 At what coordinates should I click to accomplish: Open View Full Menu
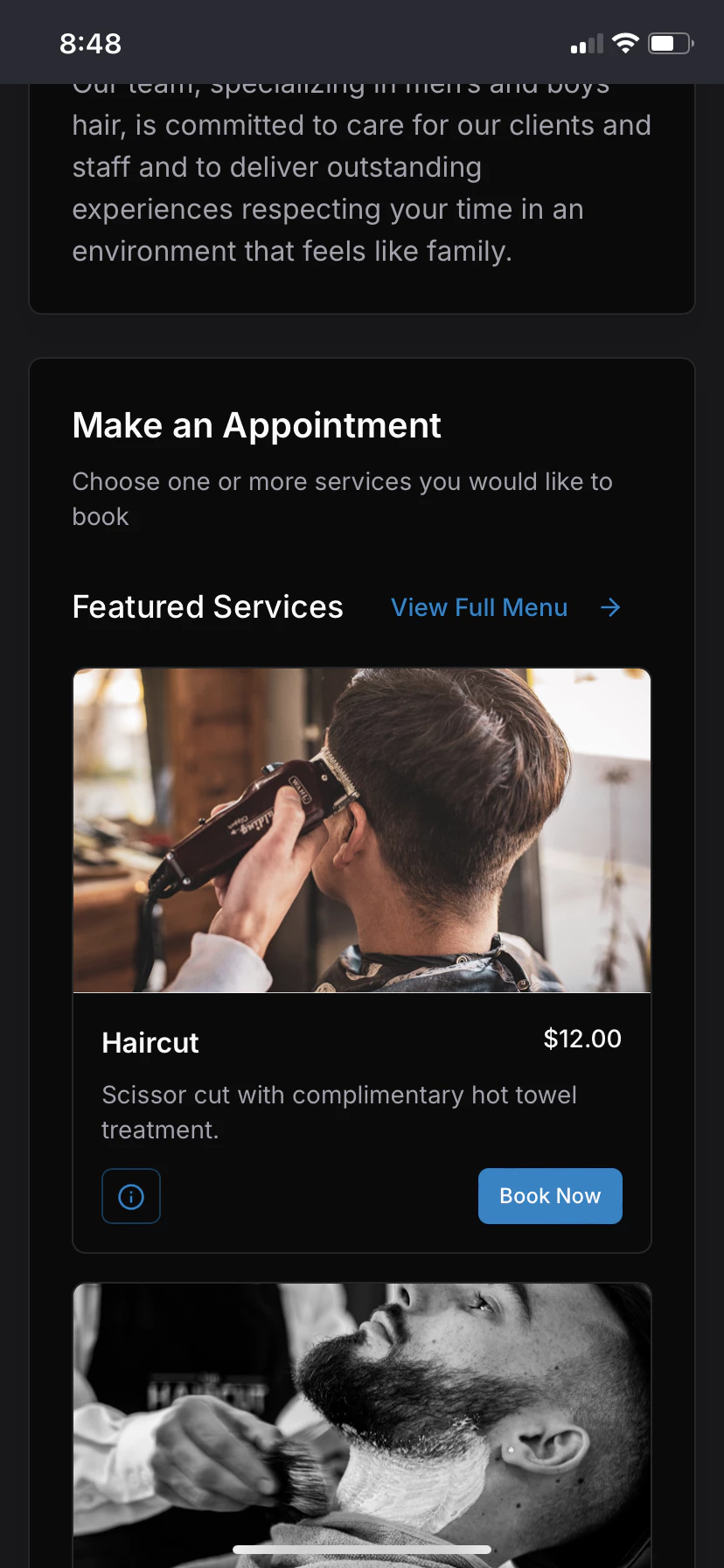tap(479, 606)
